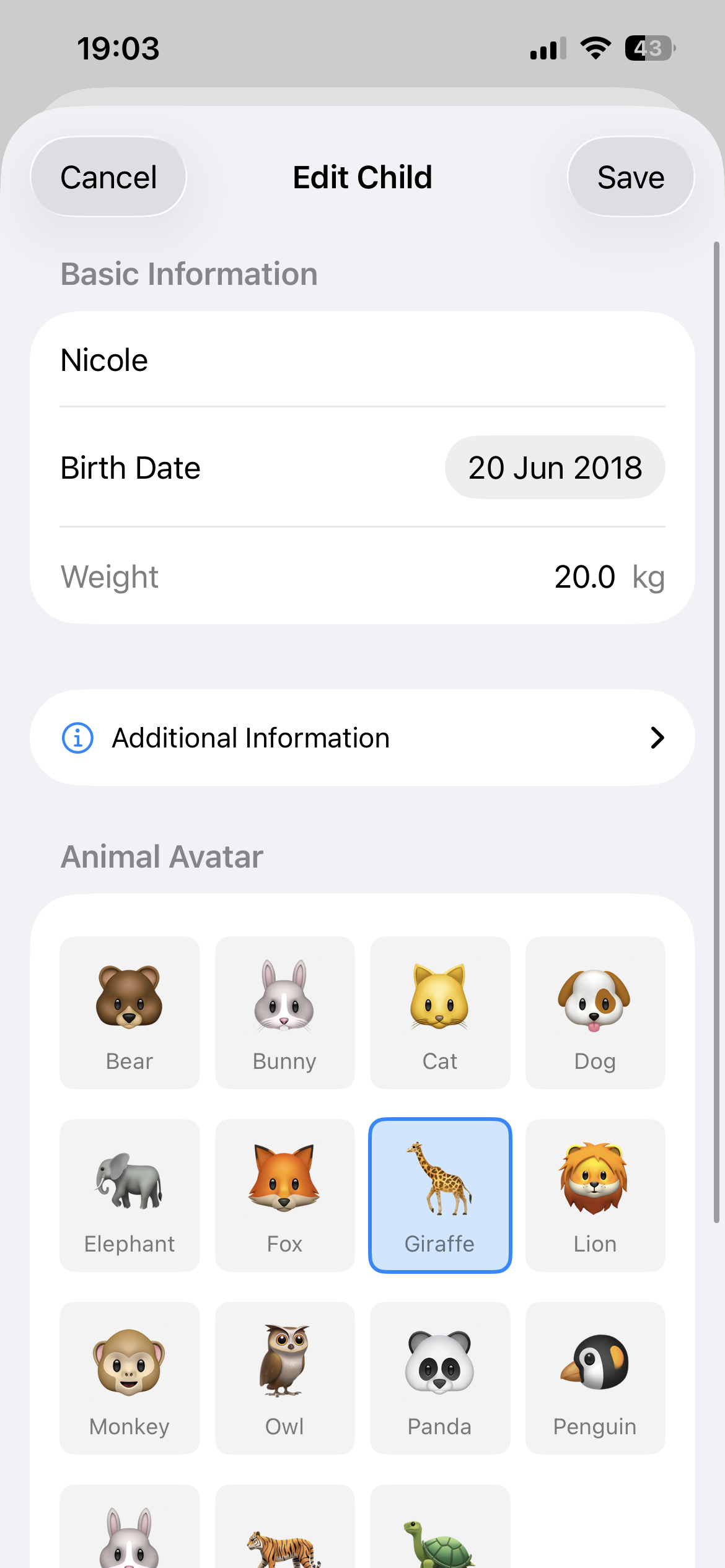Choose the Fox avatar
Image resolution: width=725 pixels, height=1568 pixels.
click(284, 1195)
